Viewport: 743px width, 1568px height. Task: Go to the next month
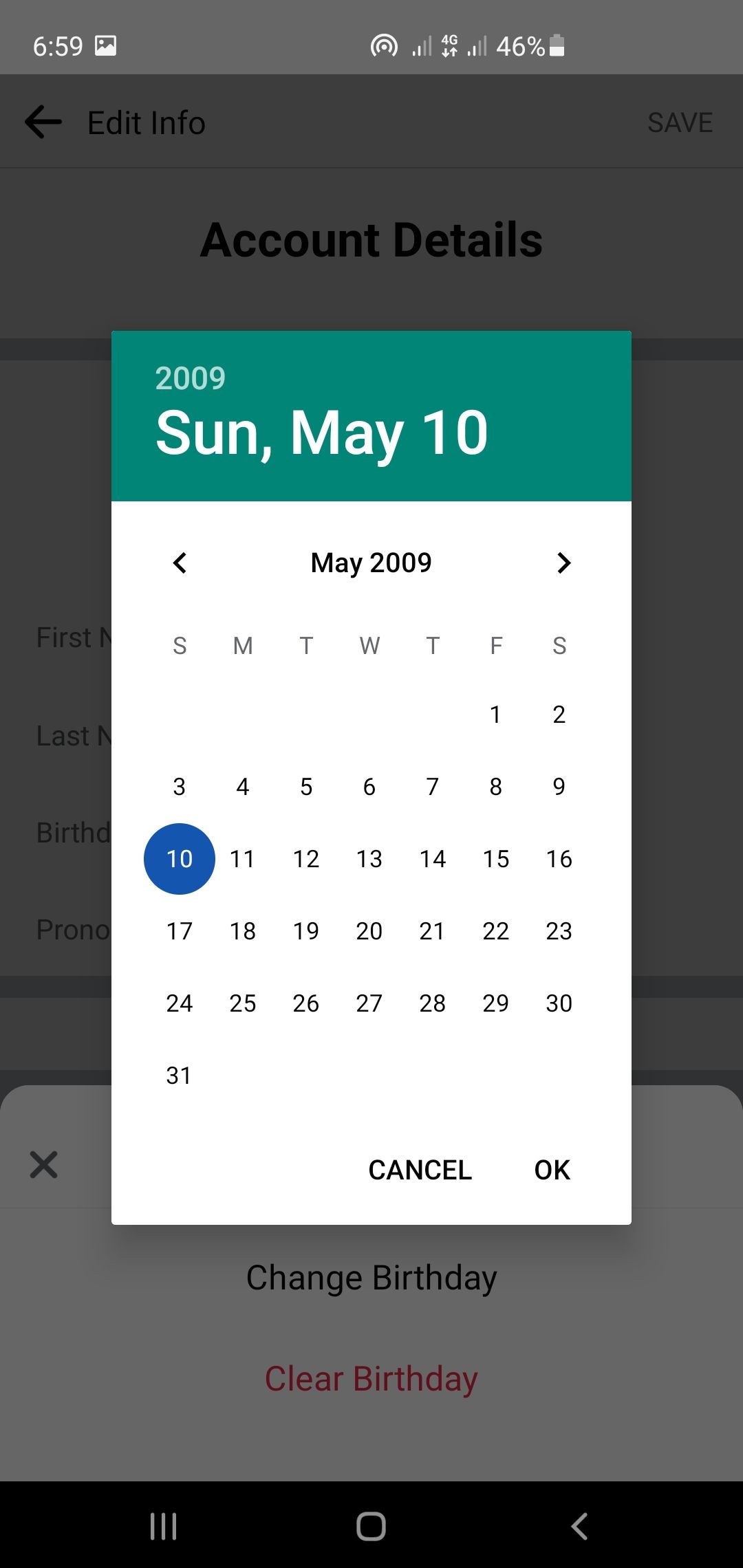tap(563, 563)
